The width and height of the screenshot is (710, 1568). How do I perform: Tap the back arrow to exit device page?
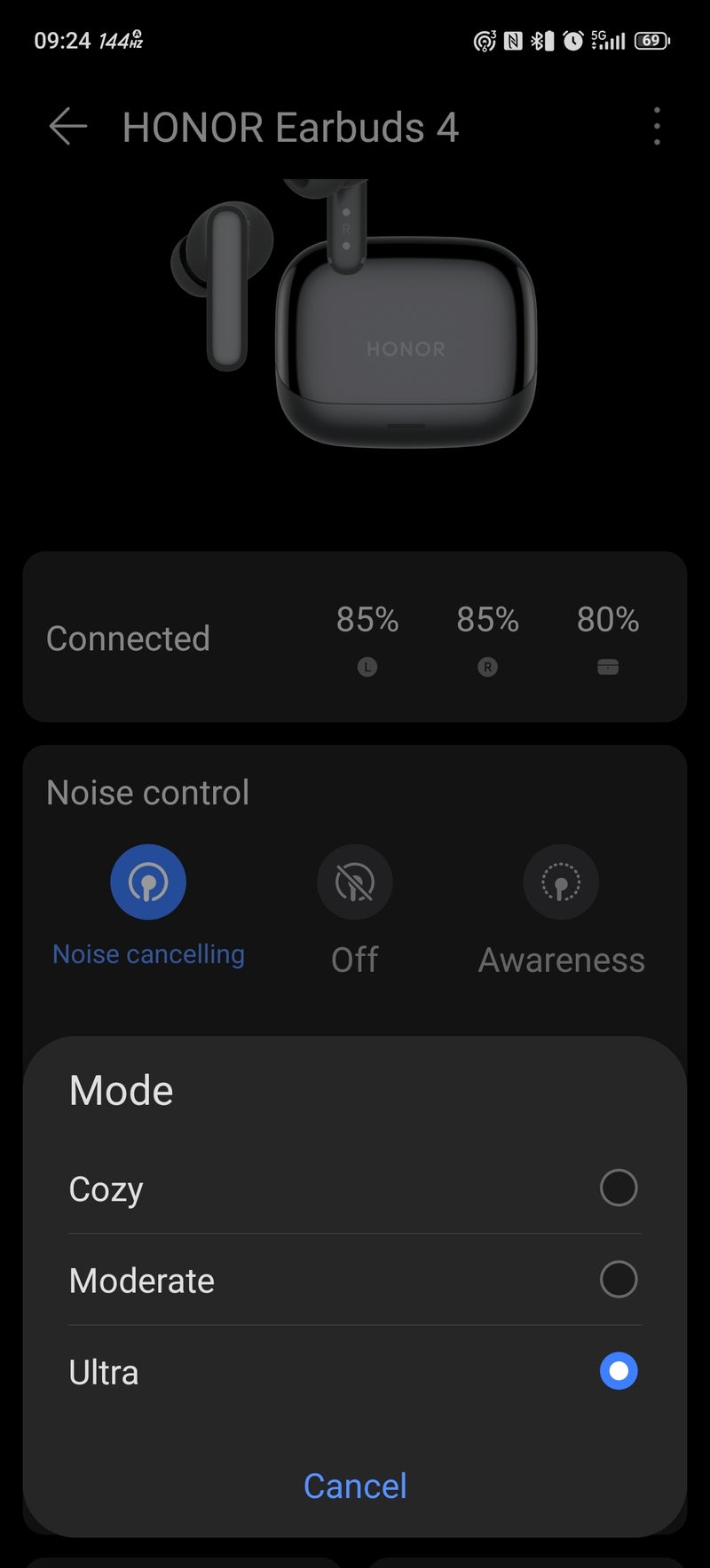pyautogui.click(x=67, y=127)
